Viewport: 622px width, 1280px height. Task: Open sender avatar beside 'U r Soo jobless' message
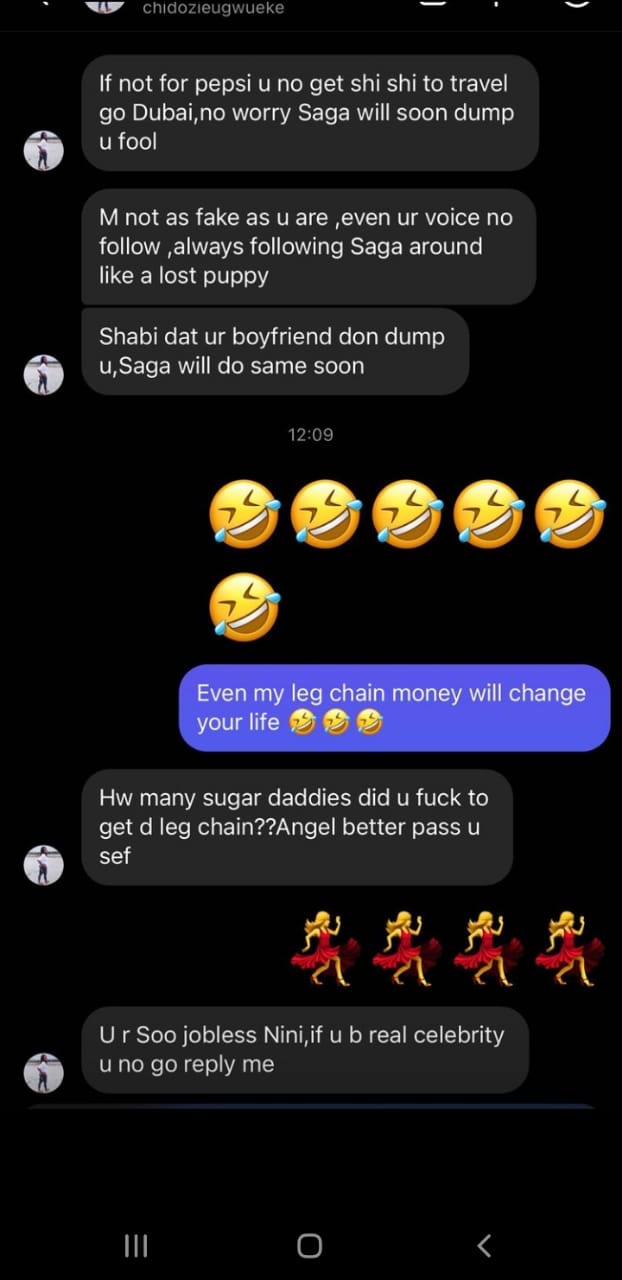point(43,1072)
